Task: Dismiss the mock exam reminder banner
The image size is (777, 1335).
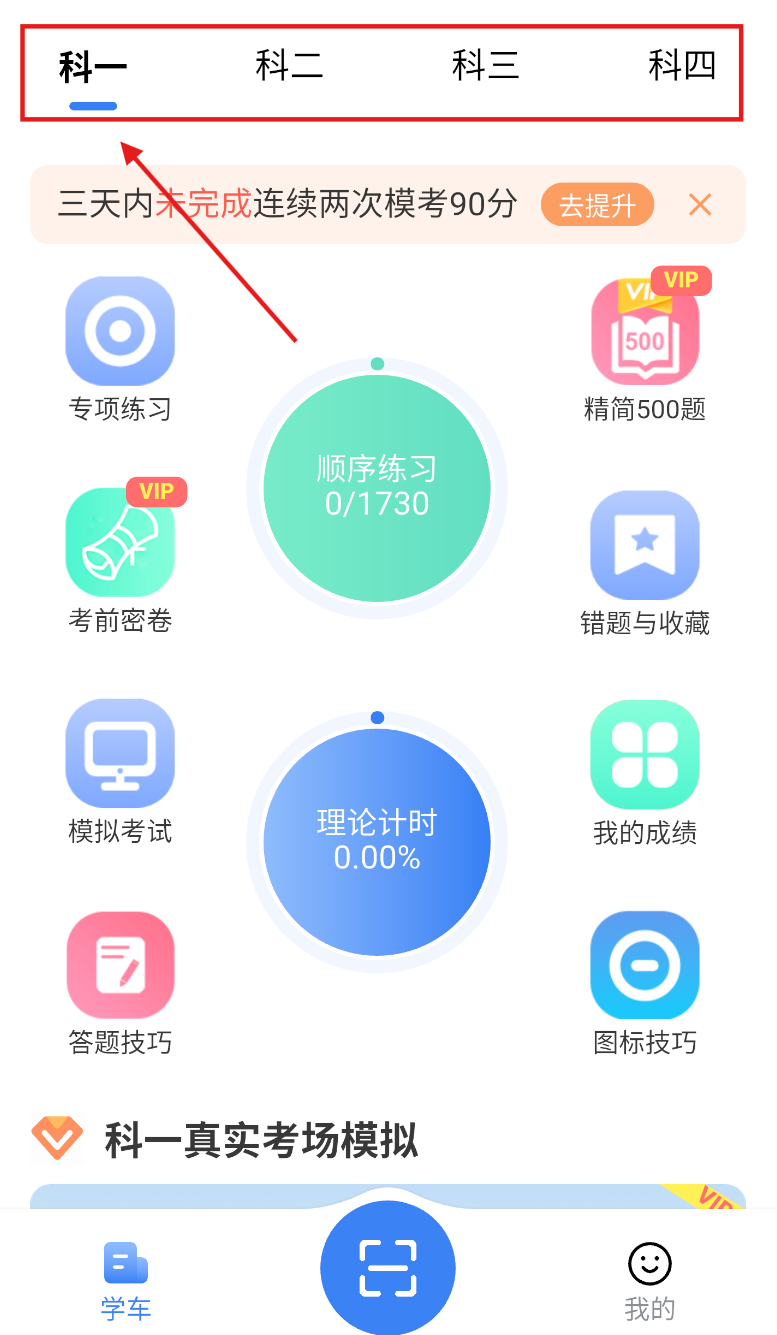Action: pos(700,205)
